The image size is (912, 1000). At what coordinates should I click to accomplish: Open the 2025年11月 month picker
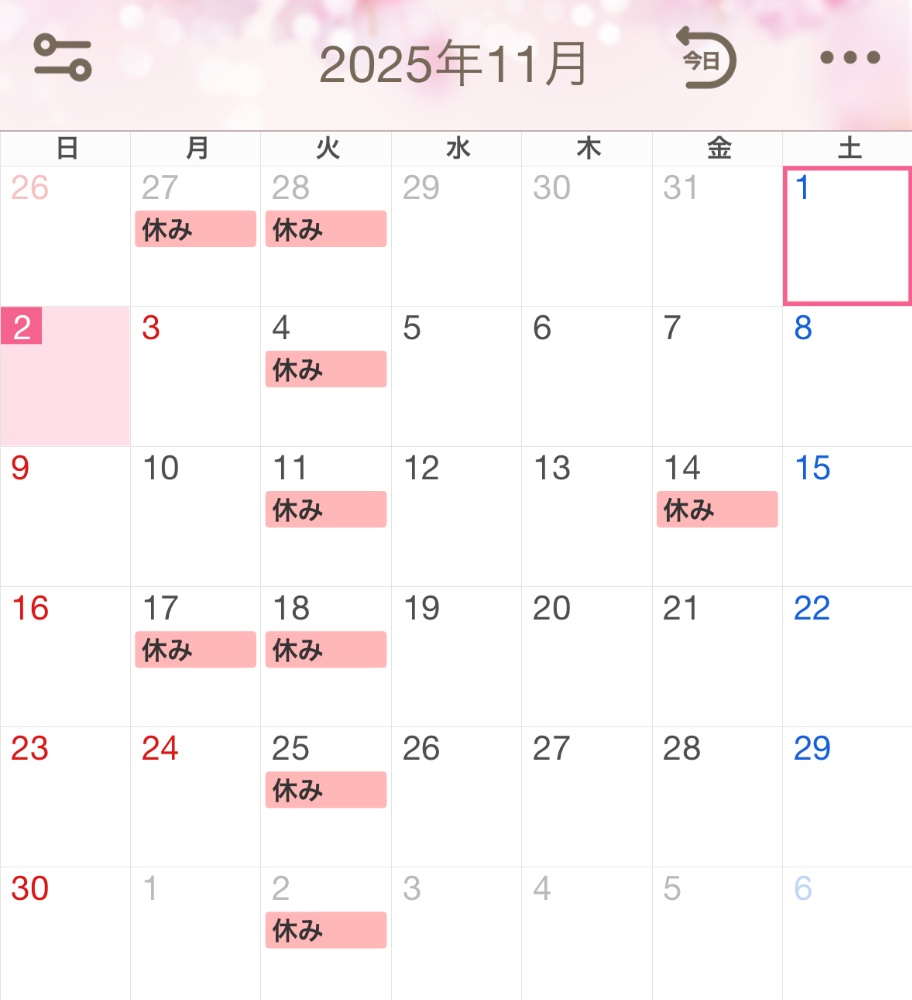[453, 64]
